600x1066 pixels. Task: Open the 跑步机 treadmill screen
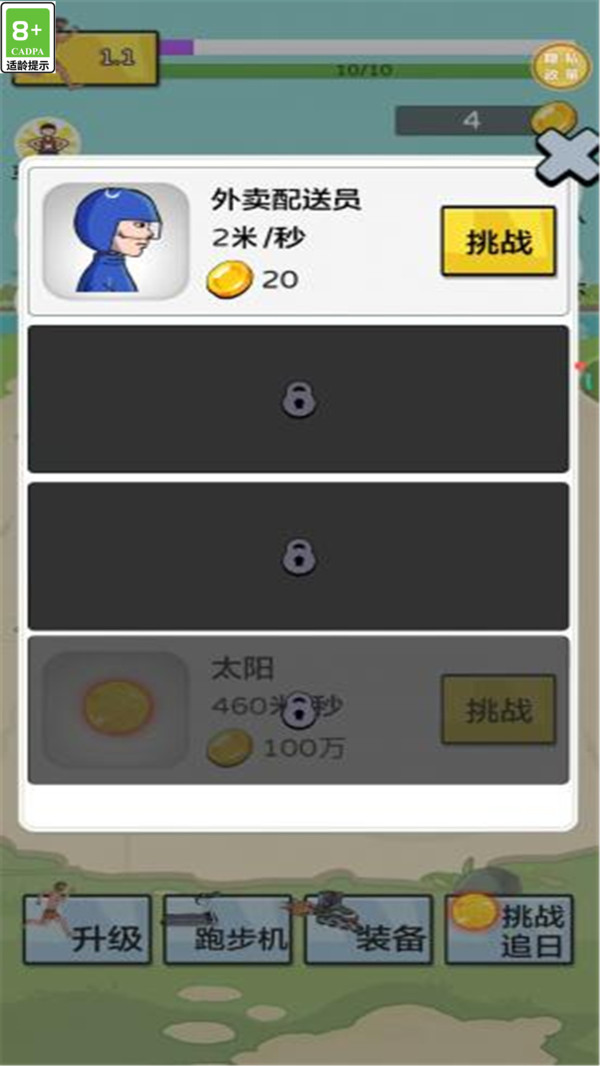[228, 929]
